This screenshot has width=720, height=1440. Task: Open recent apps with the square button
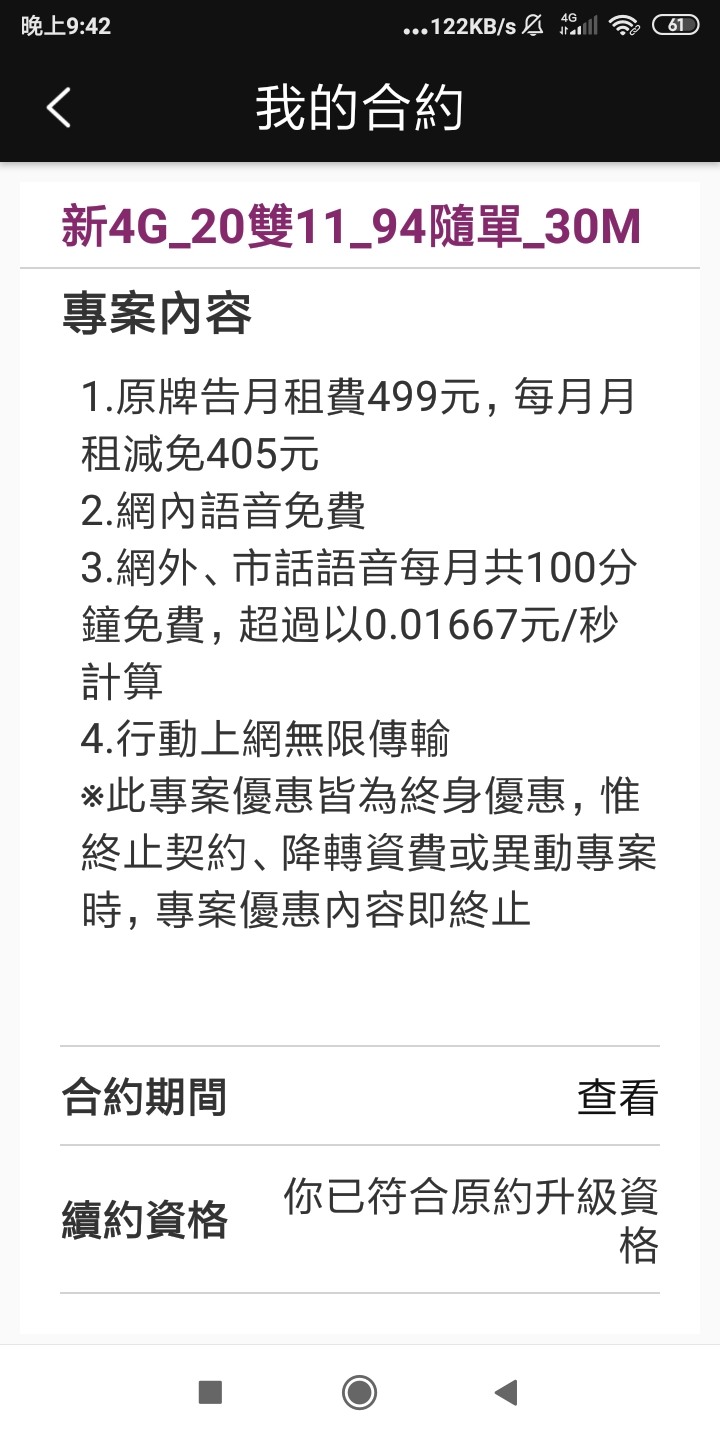coord(210,1392)
